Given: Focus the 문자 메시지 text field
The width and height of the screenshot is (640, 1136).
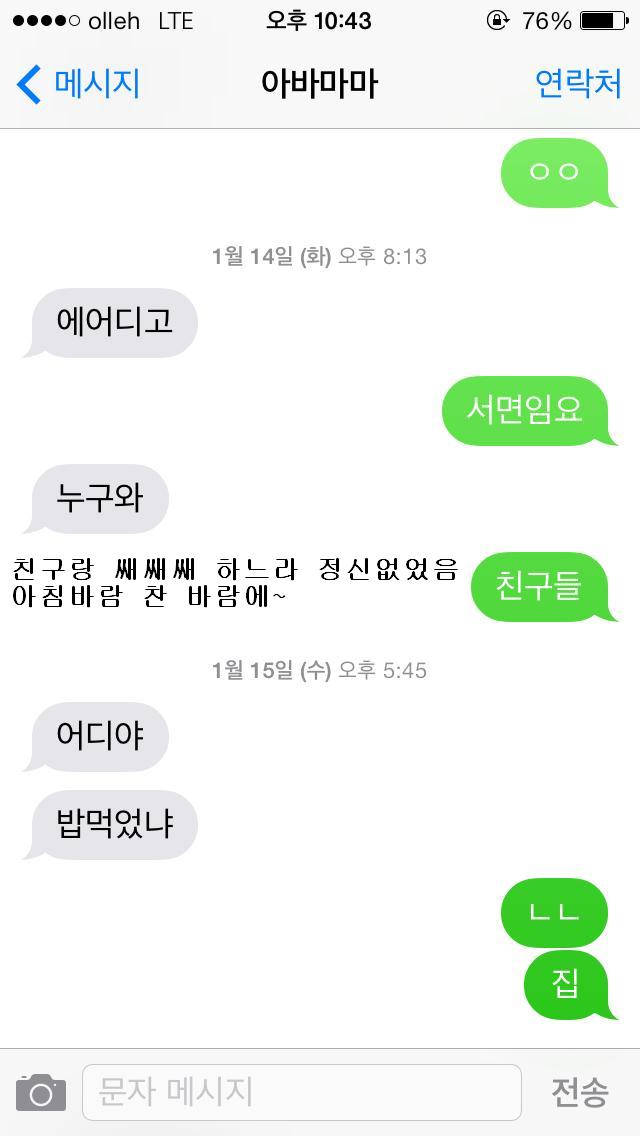Looking at the screenshot, I should tap(300, 1092).
